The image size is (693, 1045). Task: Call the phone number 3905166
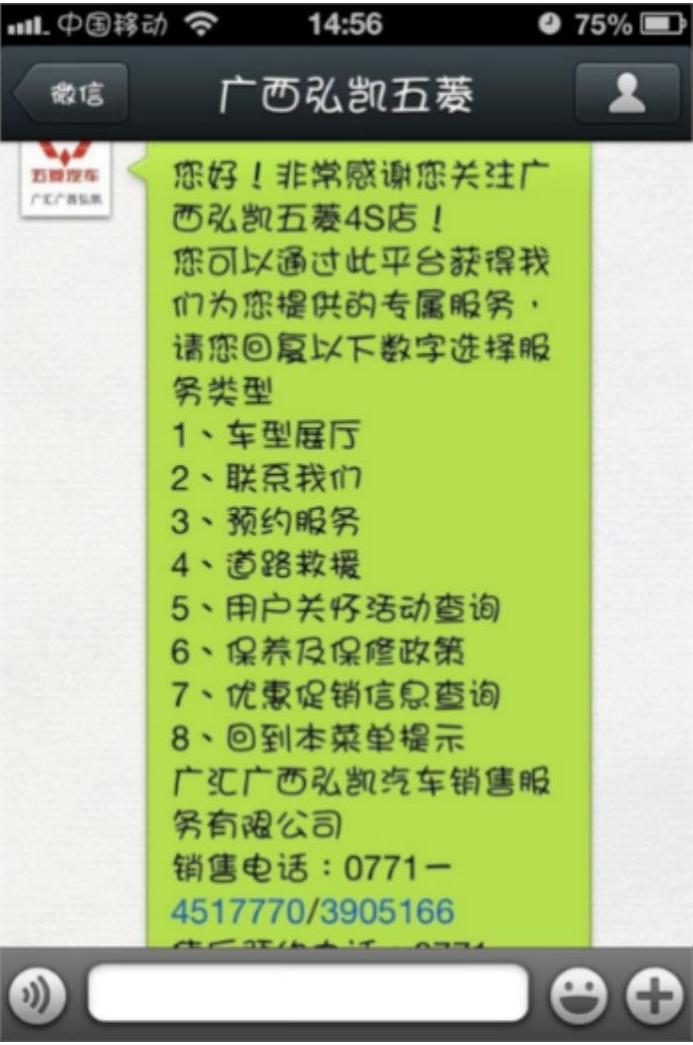390,912
